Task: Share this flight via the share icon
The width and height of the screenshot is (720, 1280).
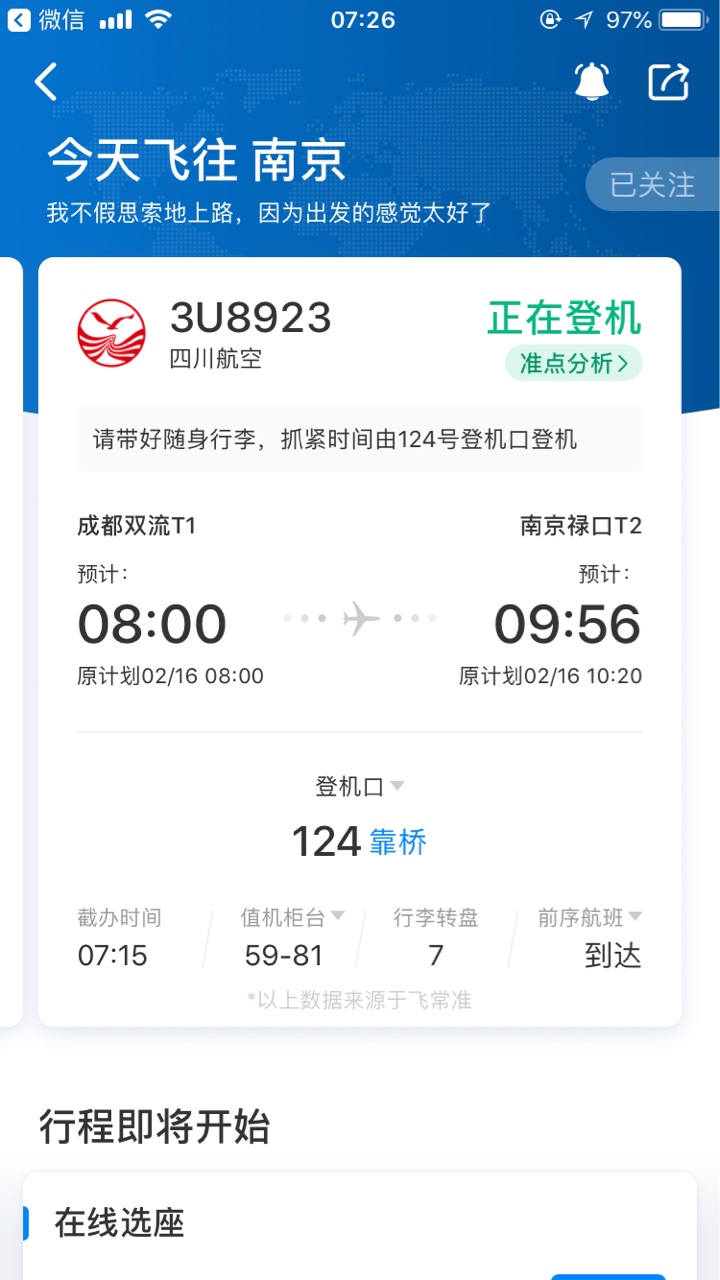Action: coord(669,82)
